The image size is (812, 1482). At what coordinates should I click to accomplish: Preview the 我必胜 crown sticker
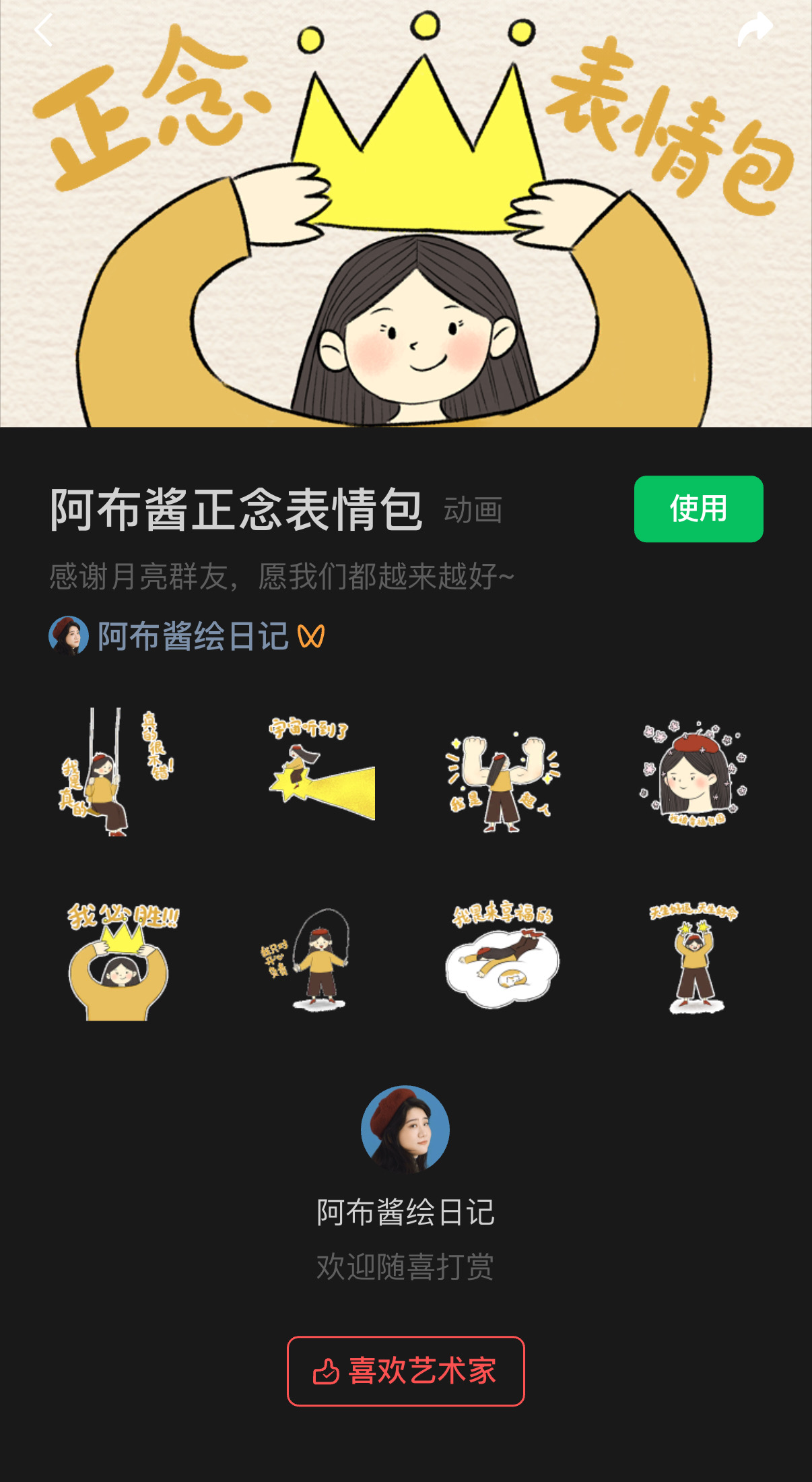tap(122, 961)
